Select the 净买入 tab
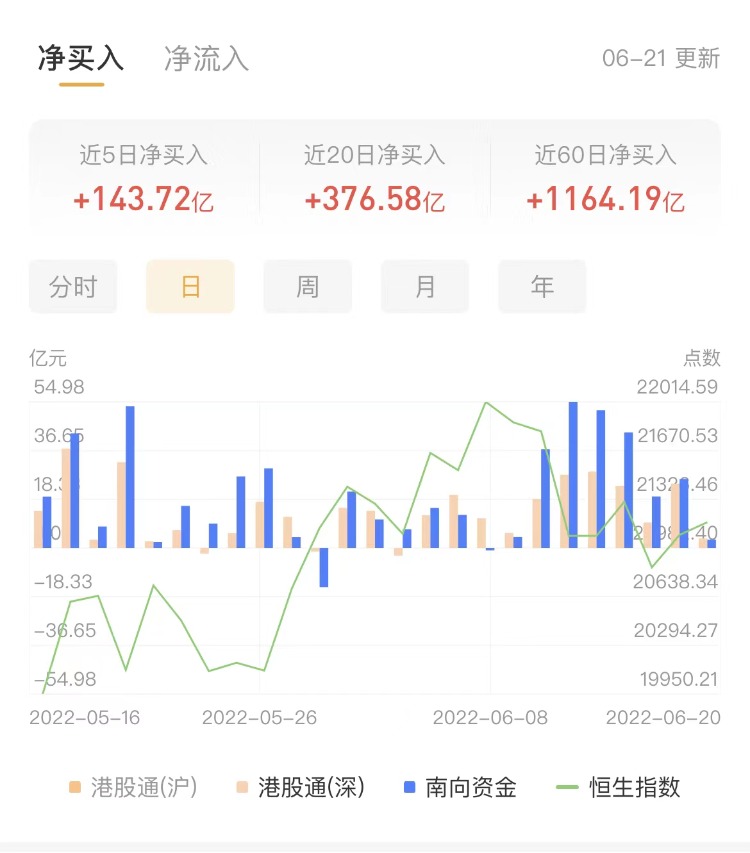750x853 pixels. 81,59
